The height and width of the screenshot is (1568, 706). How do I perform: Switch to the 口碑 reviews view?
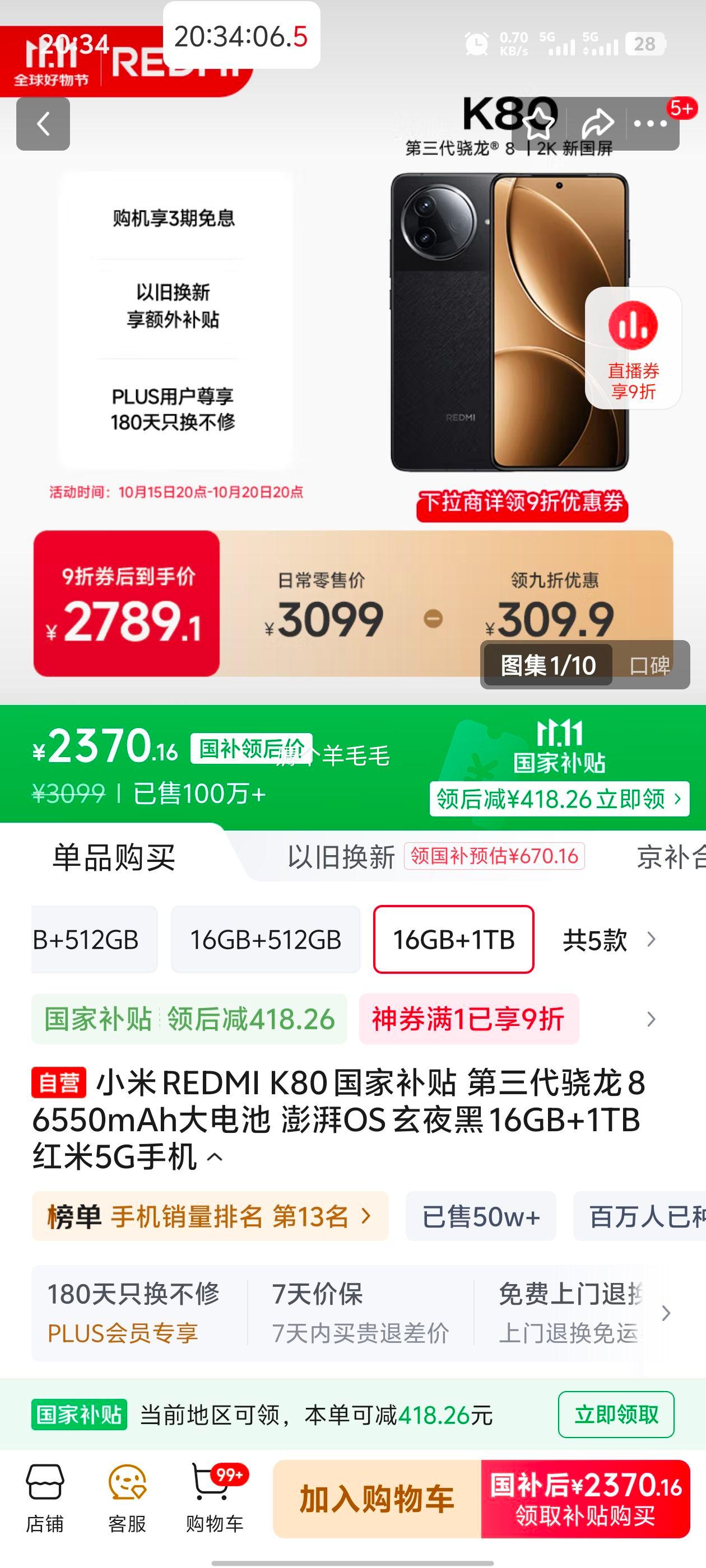tap(649, 665)
